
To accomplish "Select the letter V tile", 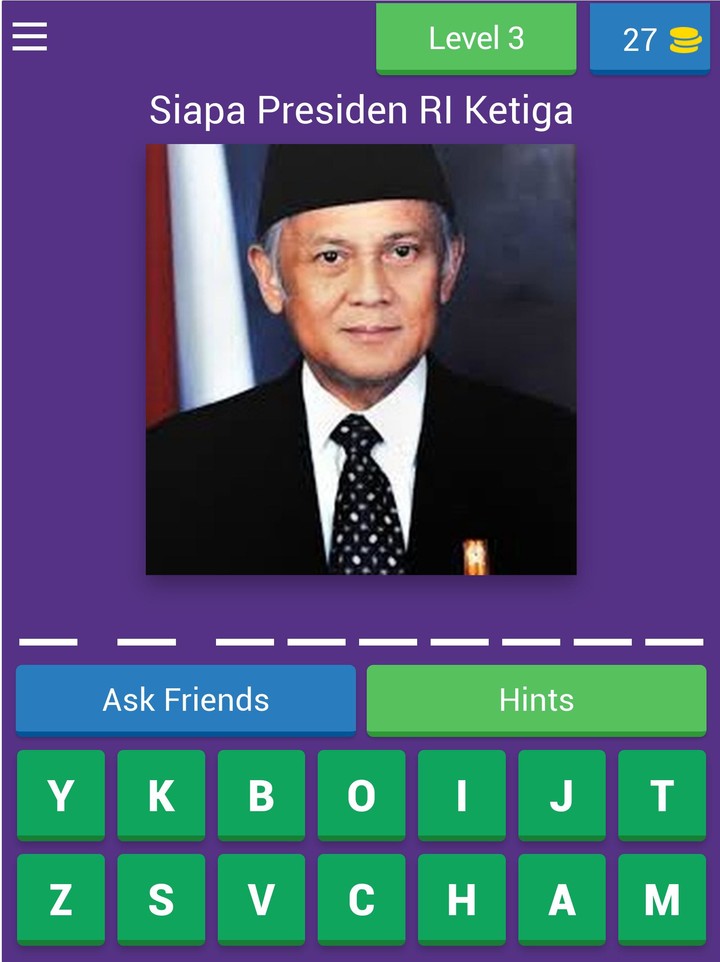I will (x=261, y=900).
